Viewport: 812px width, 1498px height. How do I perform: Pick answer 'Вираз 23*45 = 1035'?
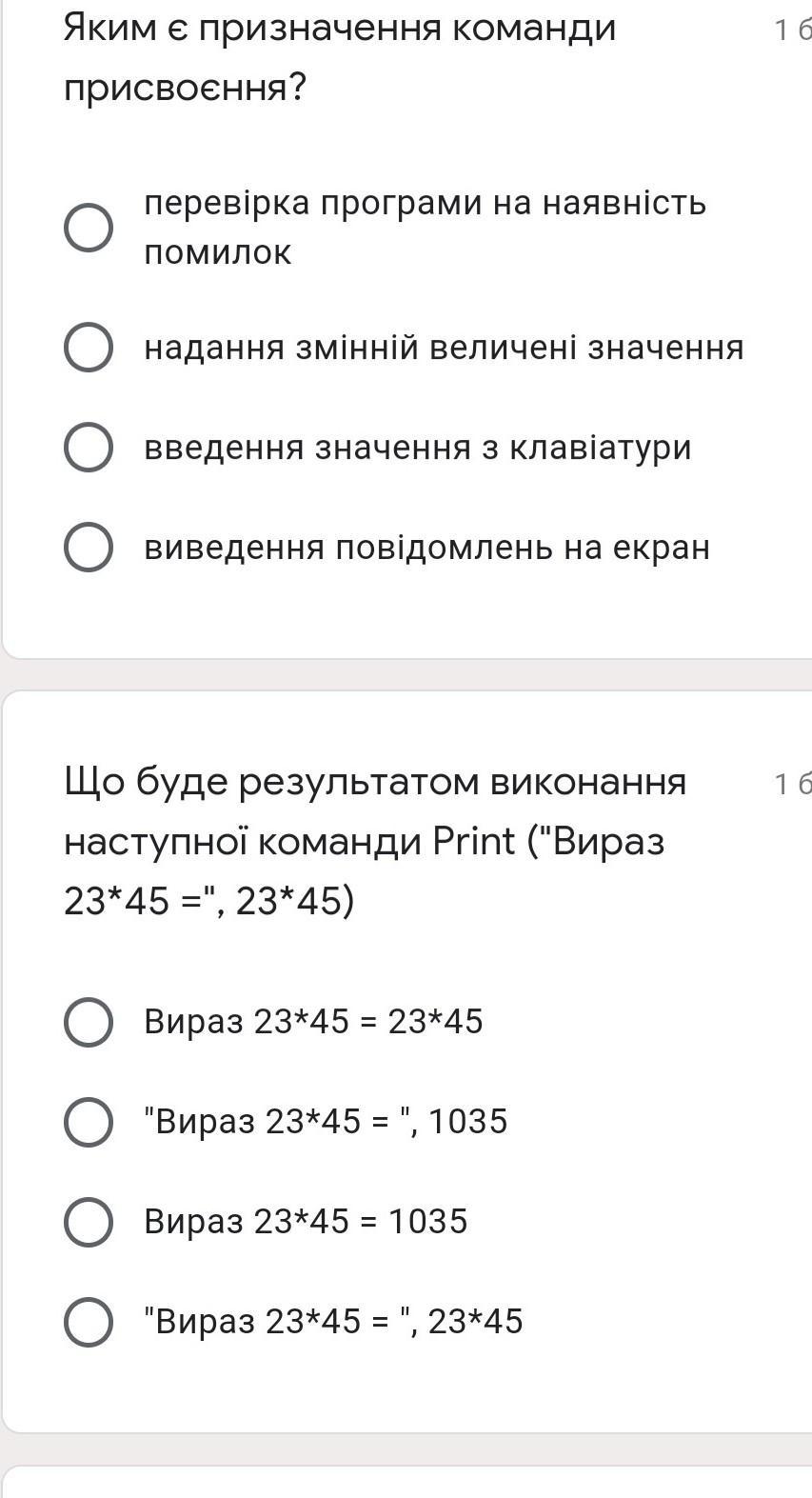(89, 1222)
